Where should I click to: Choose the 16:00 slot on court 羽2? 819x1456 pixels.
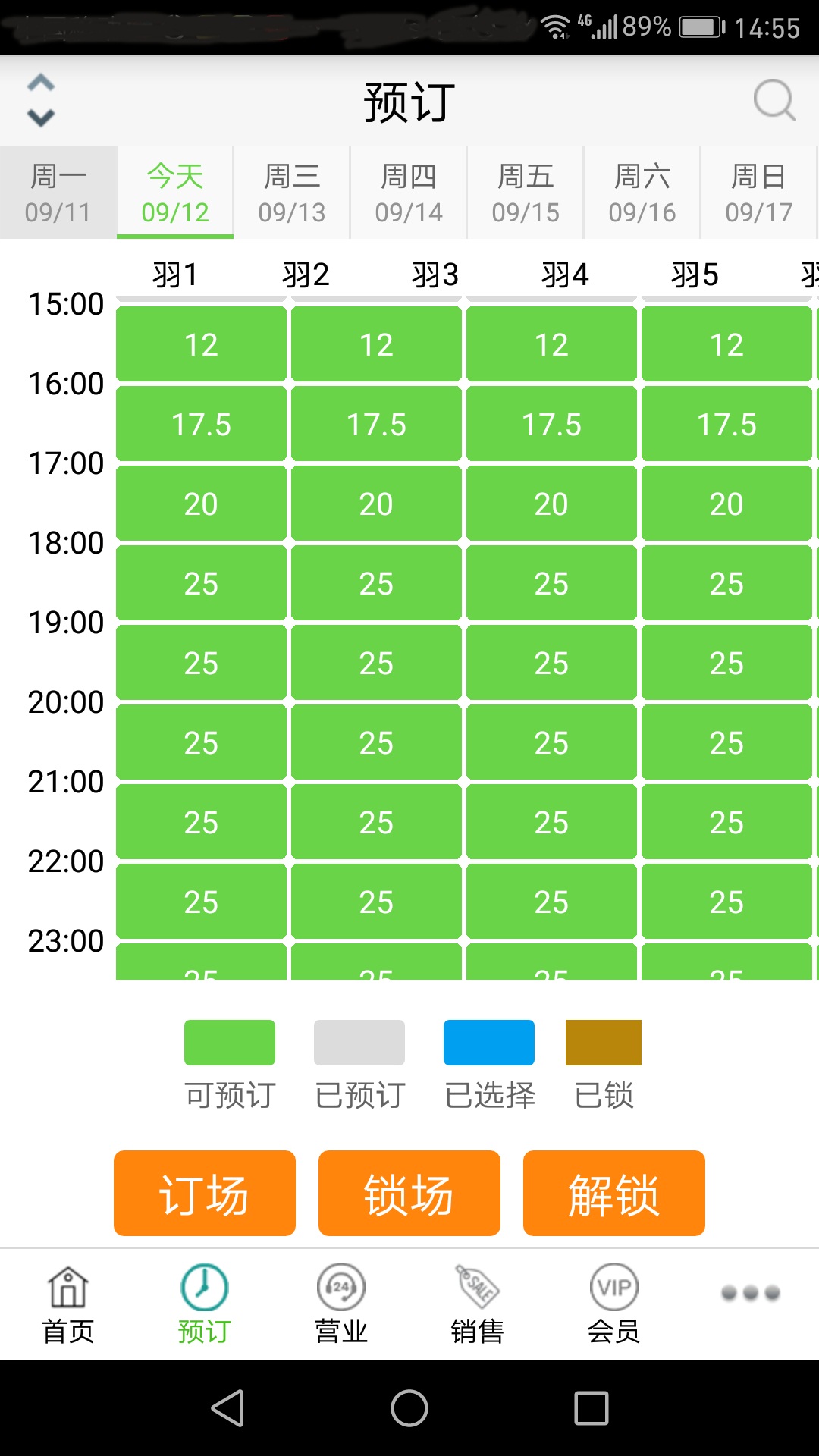(x=376, y=424)
